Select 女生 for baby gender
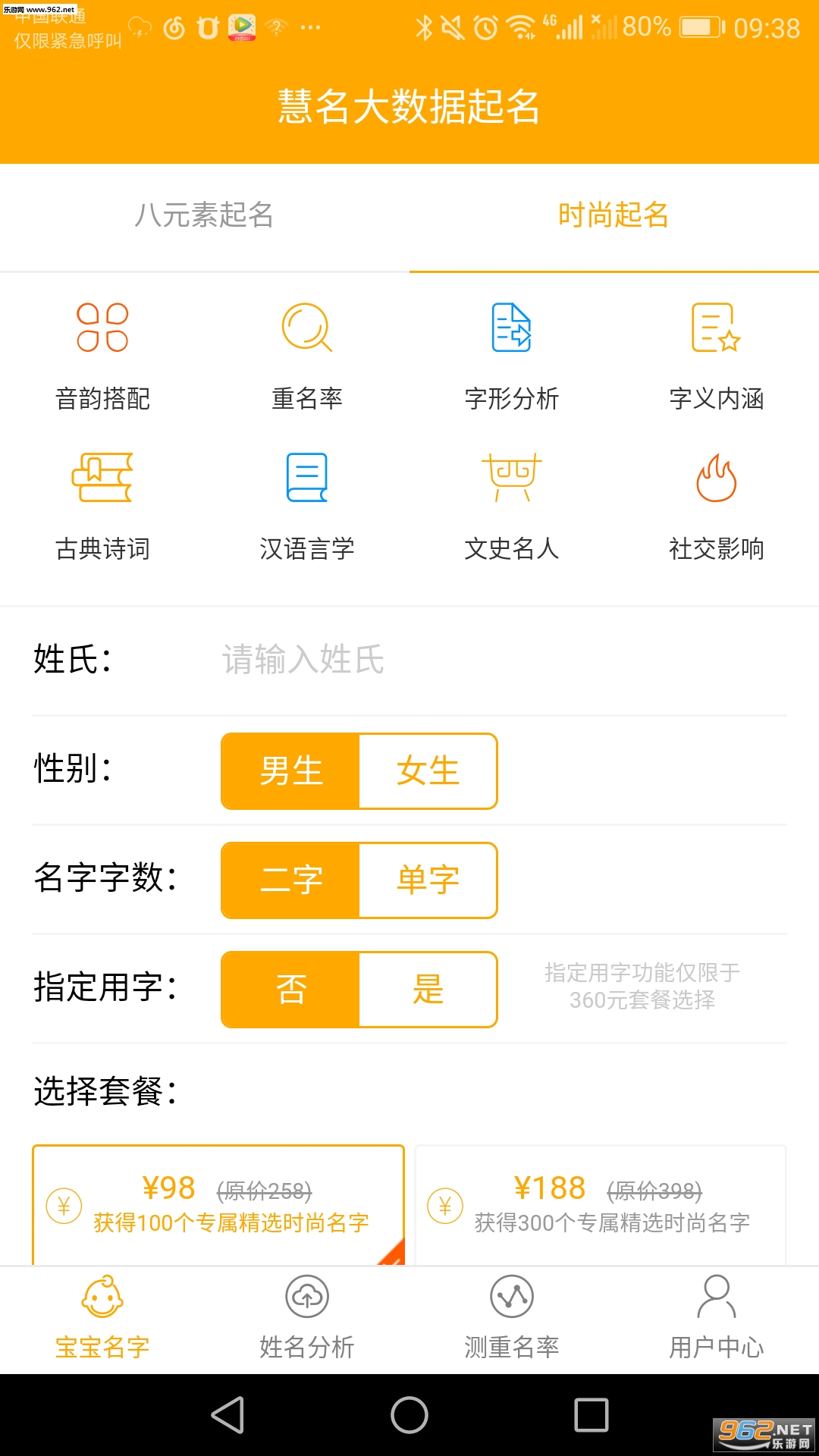 coord(427,771)
